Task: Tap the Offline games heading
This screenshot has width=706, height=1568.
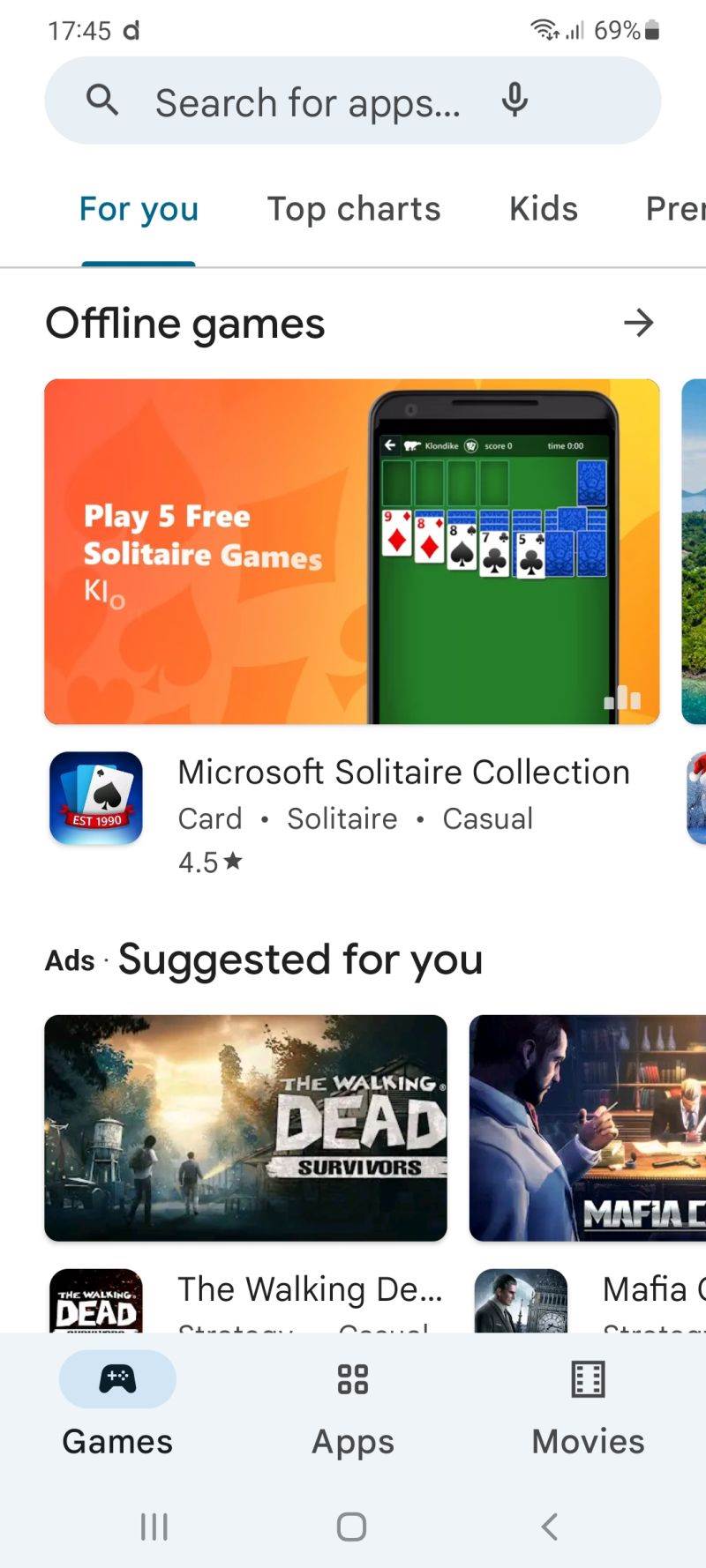Action: click(x=185, y=323)
